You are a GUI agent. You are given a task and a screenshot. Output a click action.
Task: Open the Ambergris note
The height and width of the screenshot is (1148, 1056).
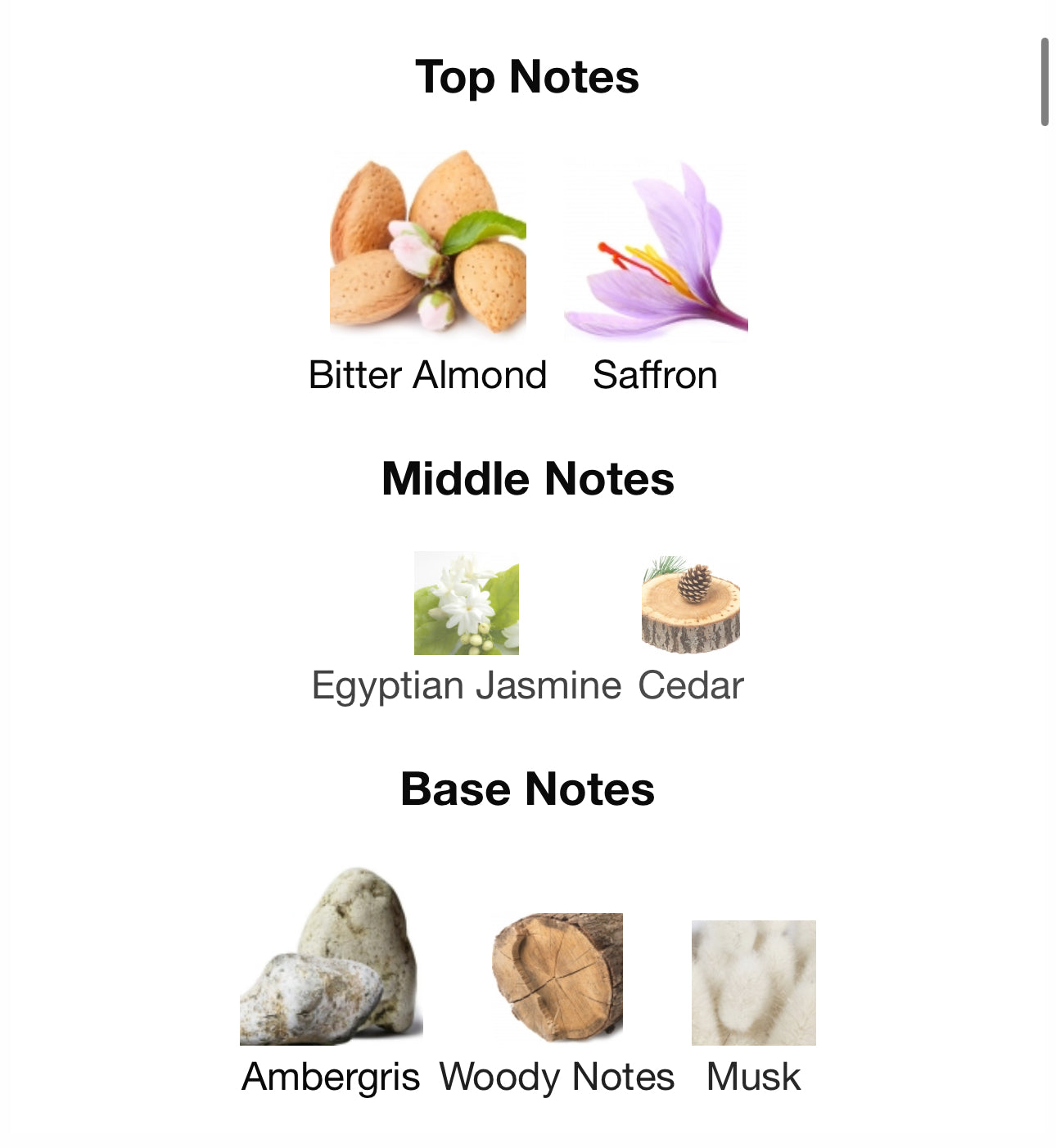click(331, 956)
